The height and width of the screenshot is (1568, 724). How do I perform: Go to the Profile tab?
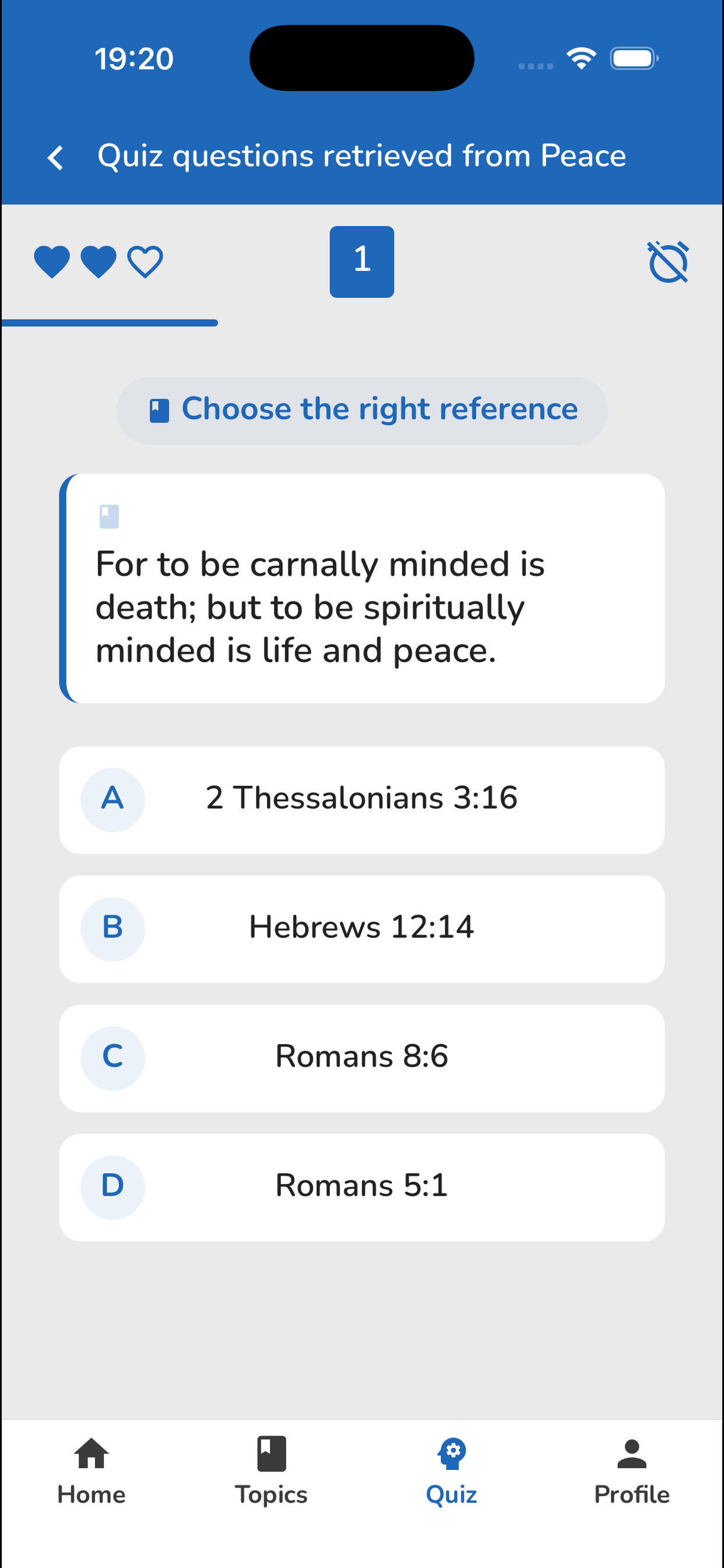(631, 1471)
